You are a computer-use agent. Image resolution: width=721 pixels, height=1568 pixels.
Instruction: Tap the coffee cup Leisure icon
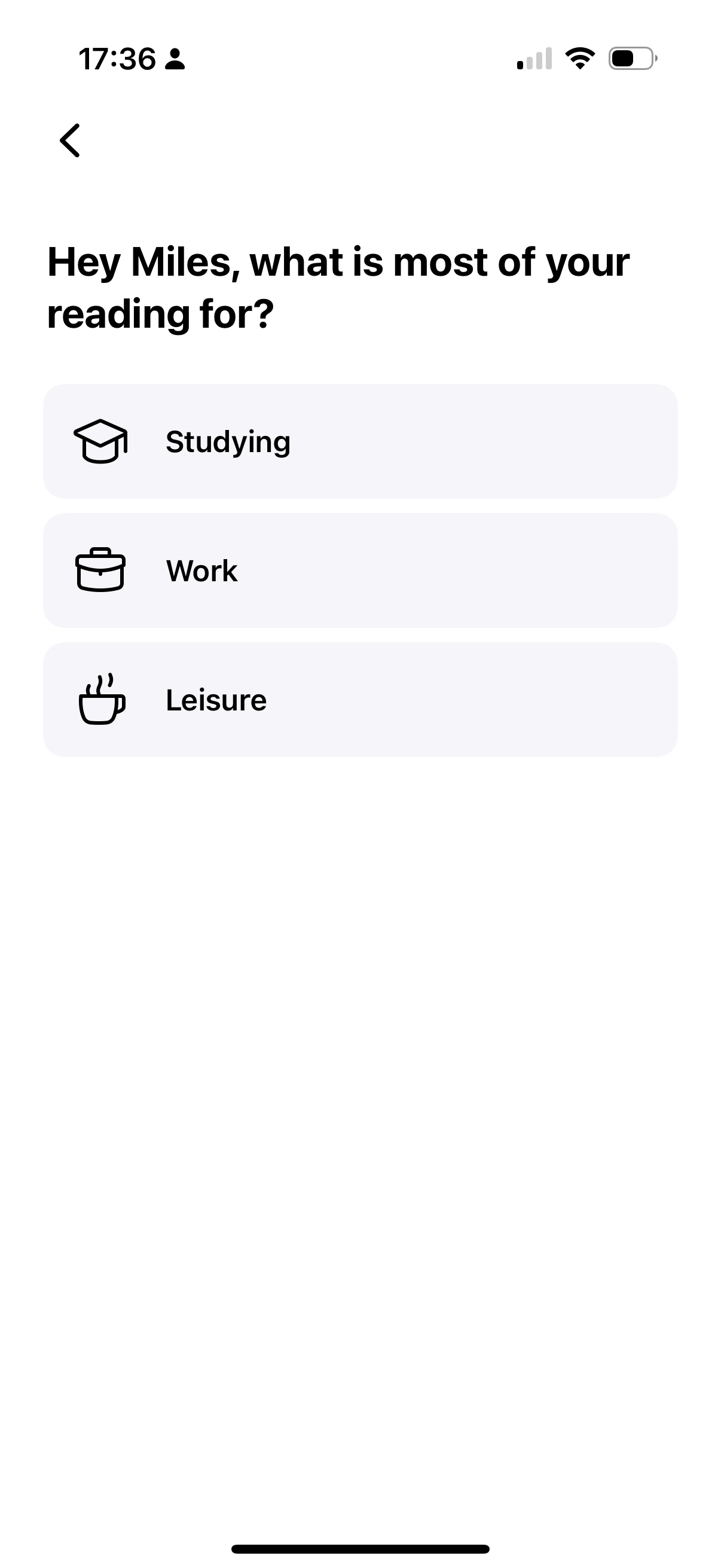pyautogui.click(x=102, y=700)
